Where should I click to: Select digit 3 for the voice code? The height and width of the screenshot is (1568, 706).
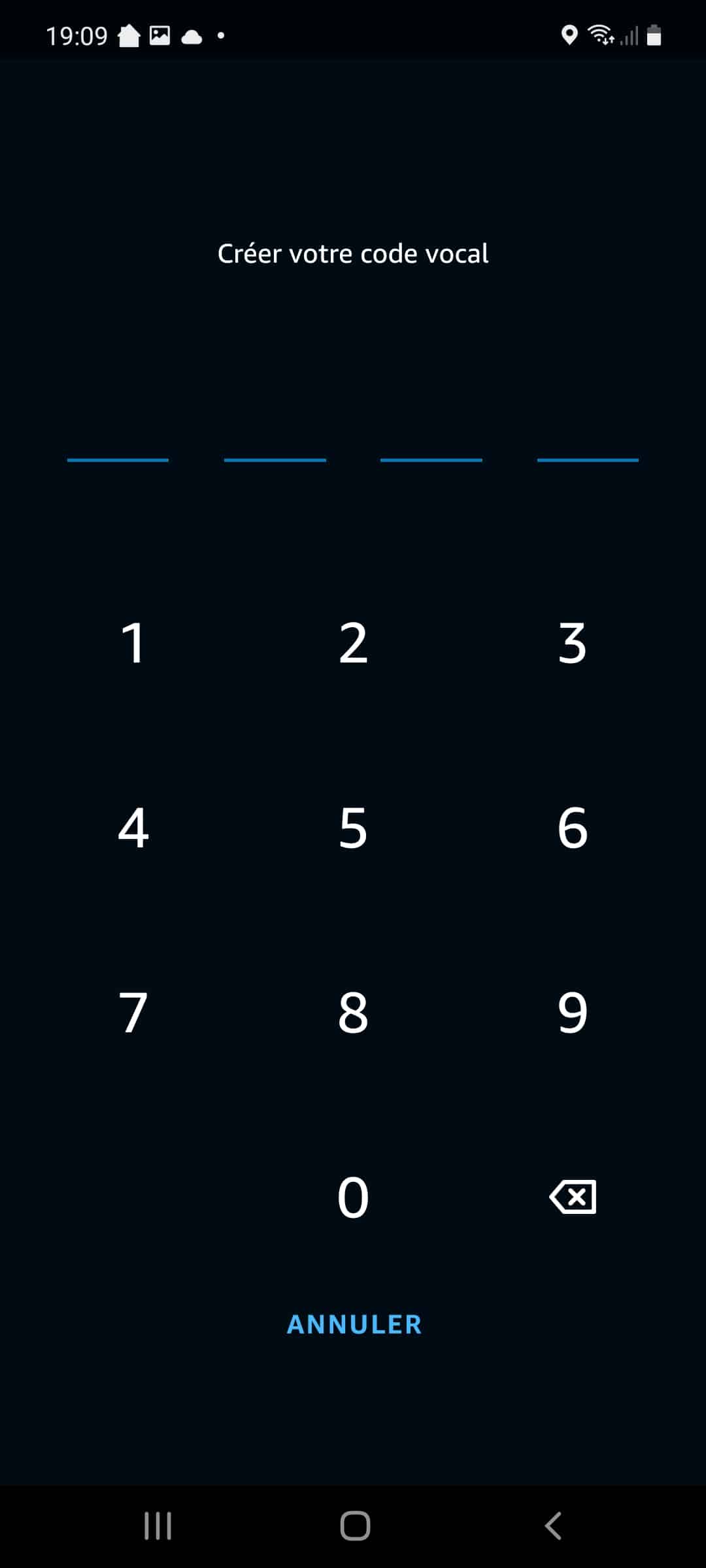[573, 643]
